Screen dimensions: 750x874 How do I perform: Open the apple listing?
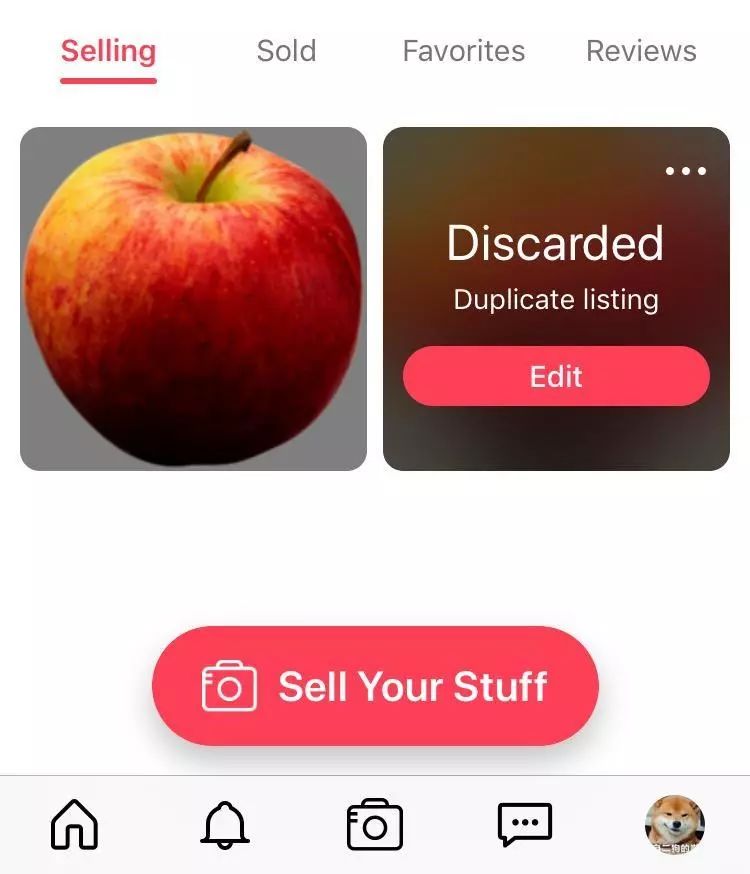pos(193,298)
